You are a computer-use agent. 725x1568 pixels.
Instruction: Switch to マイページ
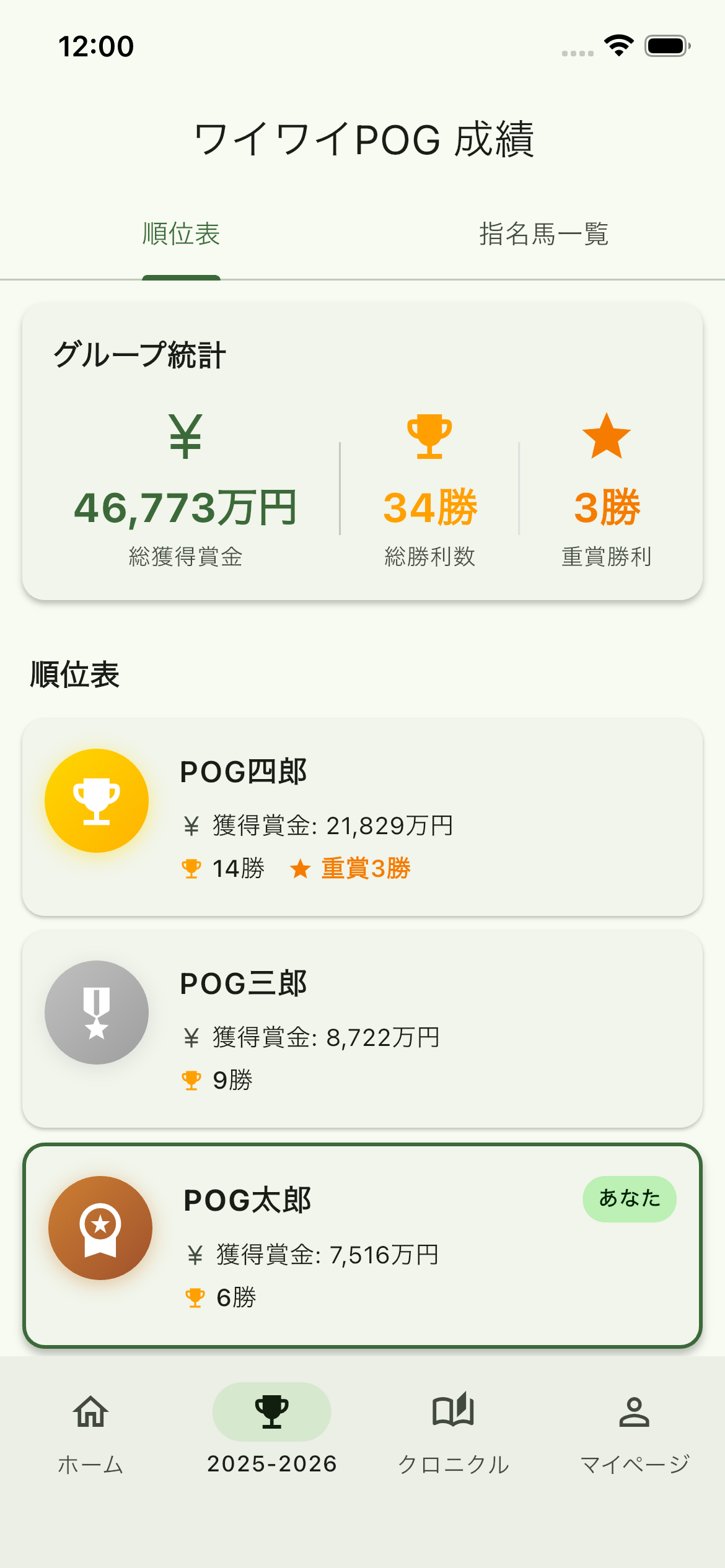pos(634,1432)
